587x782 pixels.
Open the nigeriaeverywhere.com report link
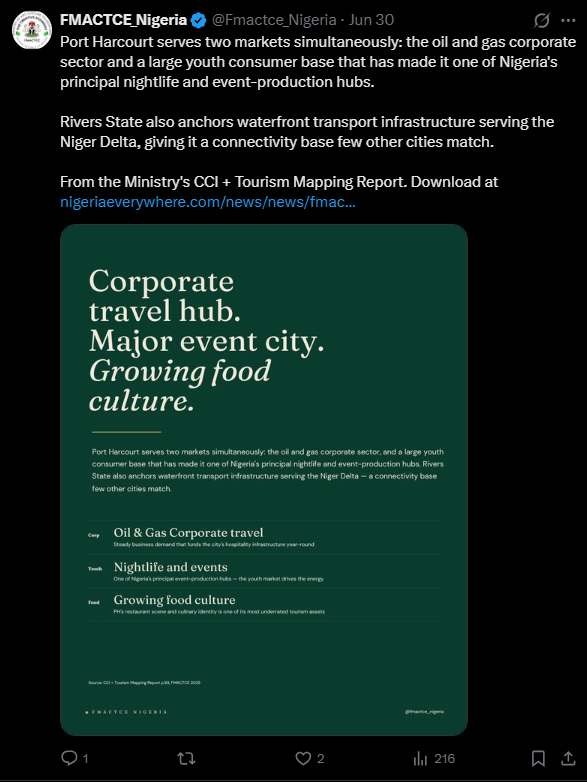coord(208,202)
